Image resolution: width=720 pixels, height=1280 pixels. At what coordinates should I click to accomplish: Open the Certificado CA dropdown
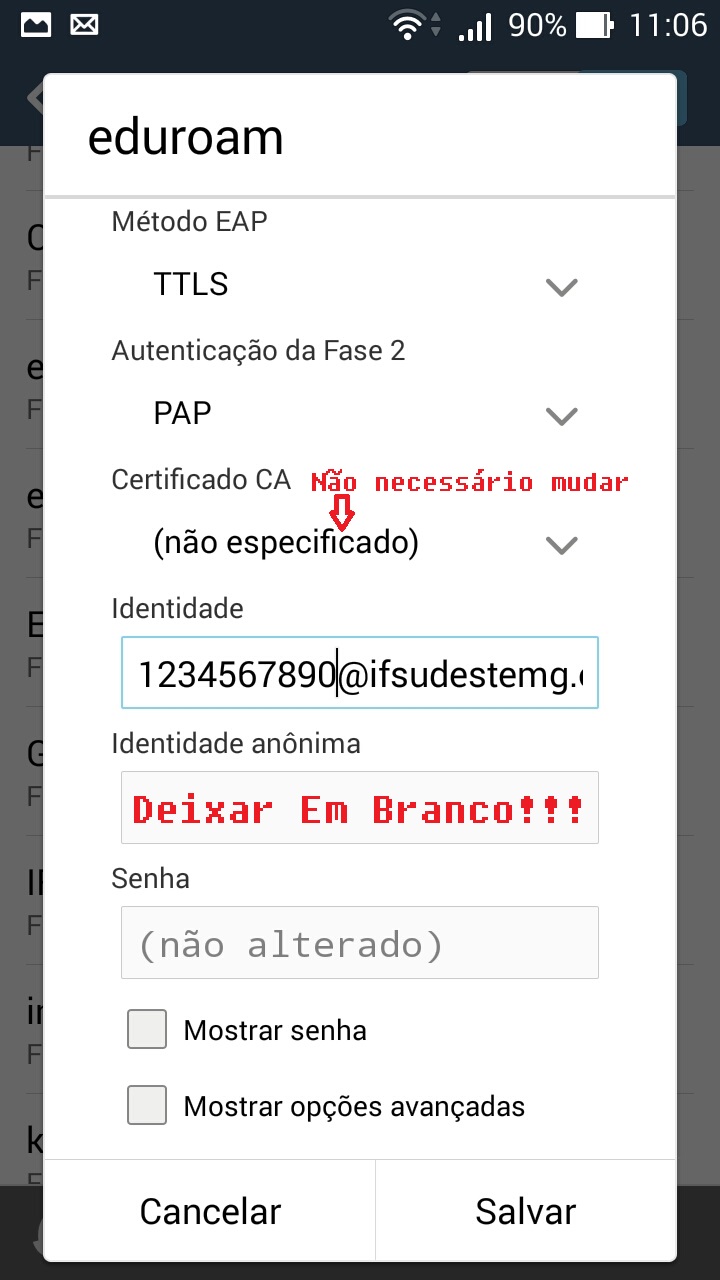(x=360, y=544)
